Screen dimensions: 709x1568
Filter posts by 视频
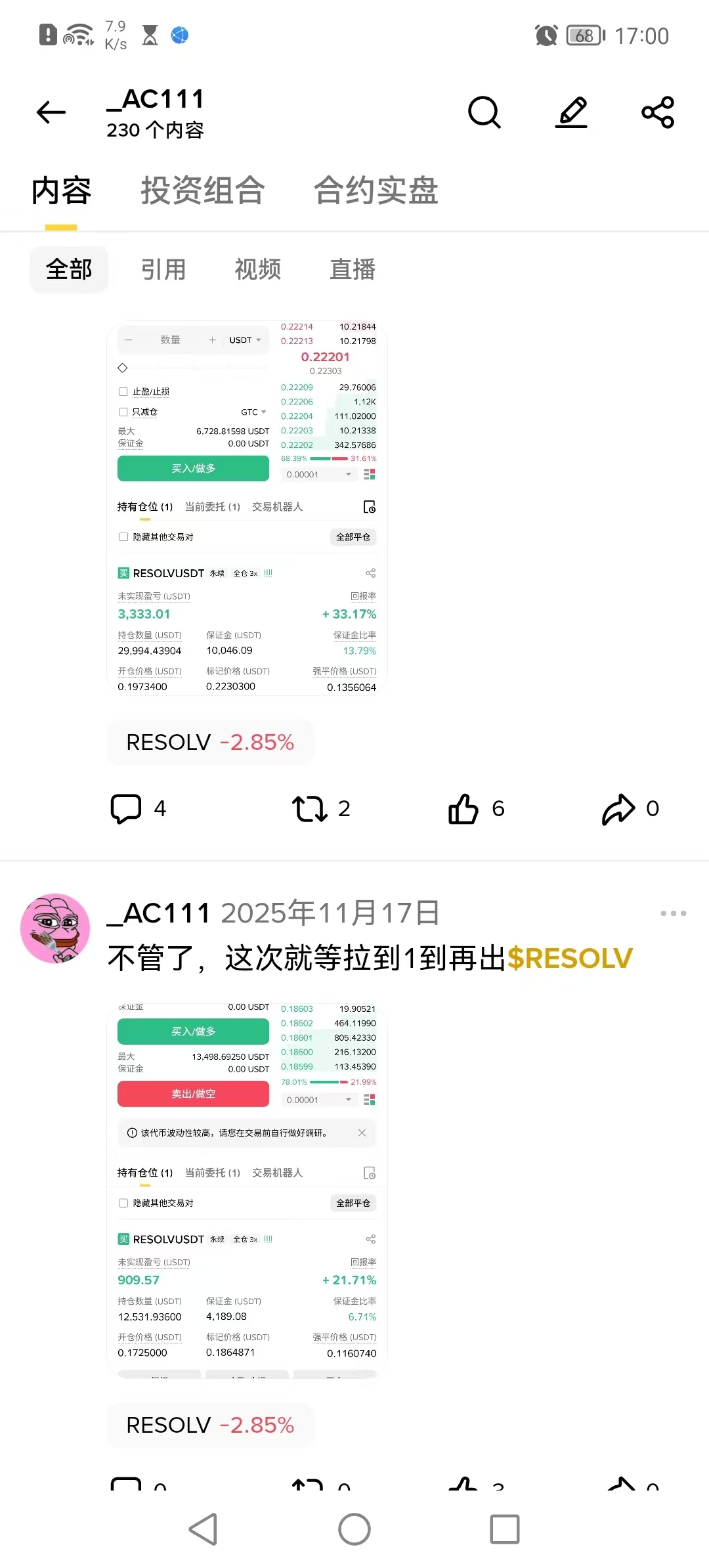pos(258,269)
